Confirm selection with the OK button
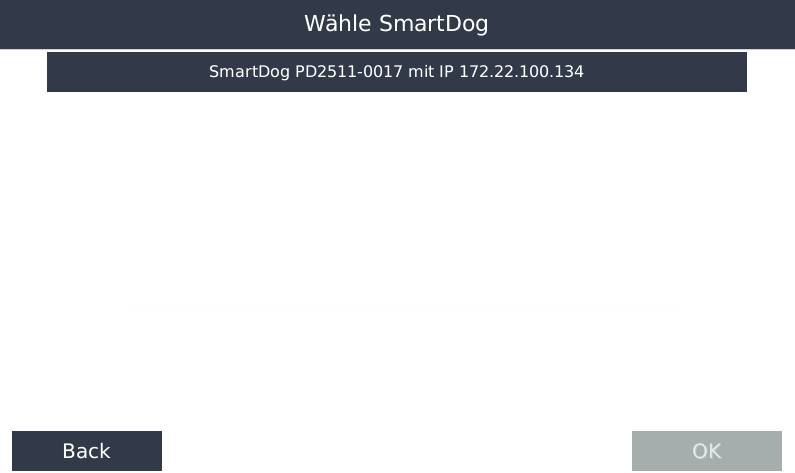 coord(706,451)
